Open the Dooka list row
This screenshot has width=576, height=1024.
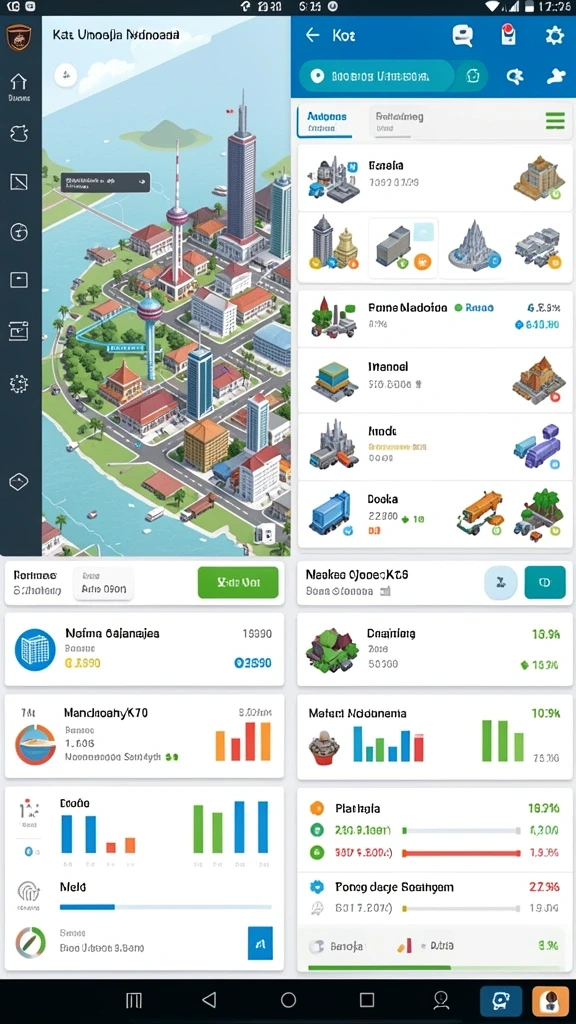click(x=435, y=515)
